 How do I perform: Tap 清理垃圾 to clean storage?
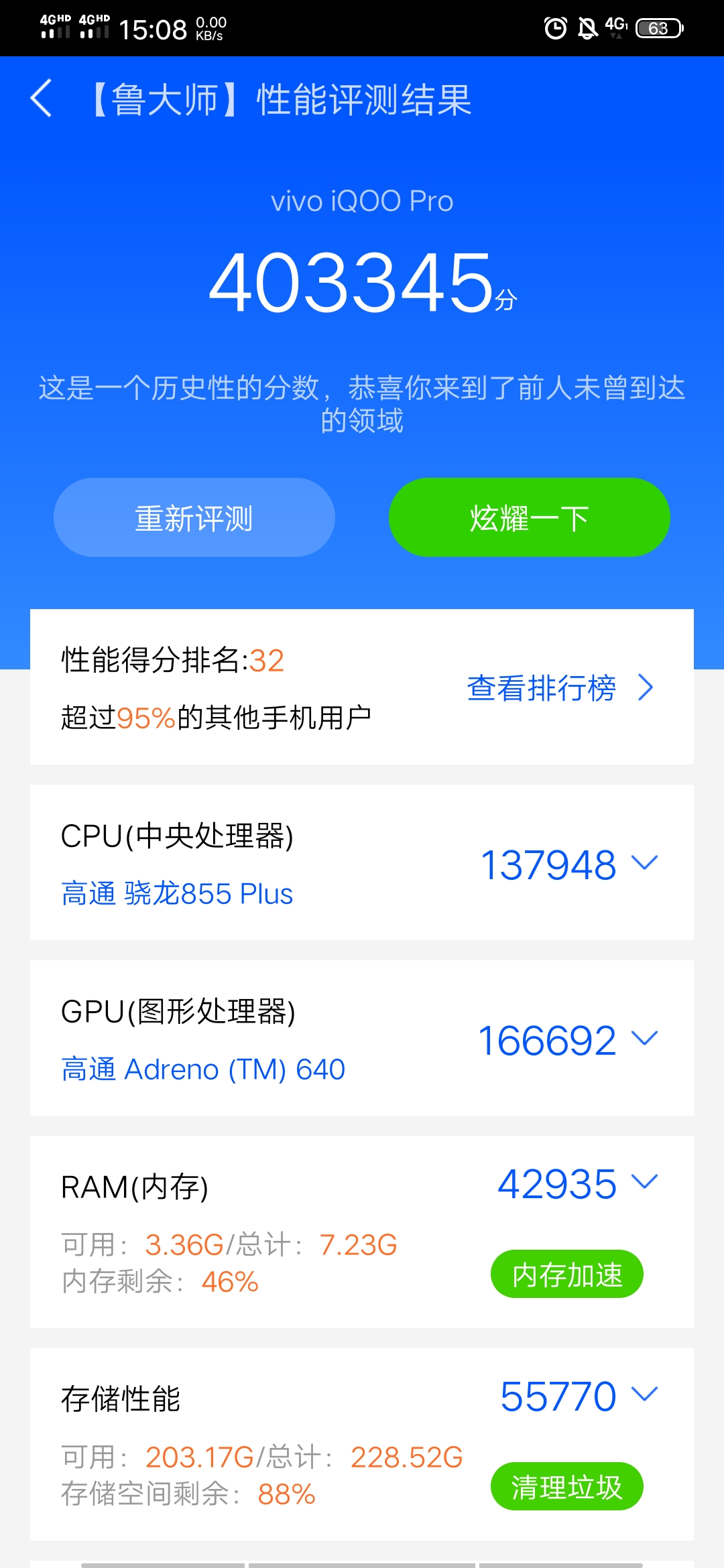pos(566,1487)
